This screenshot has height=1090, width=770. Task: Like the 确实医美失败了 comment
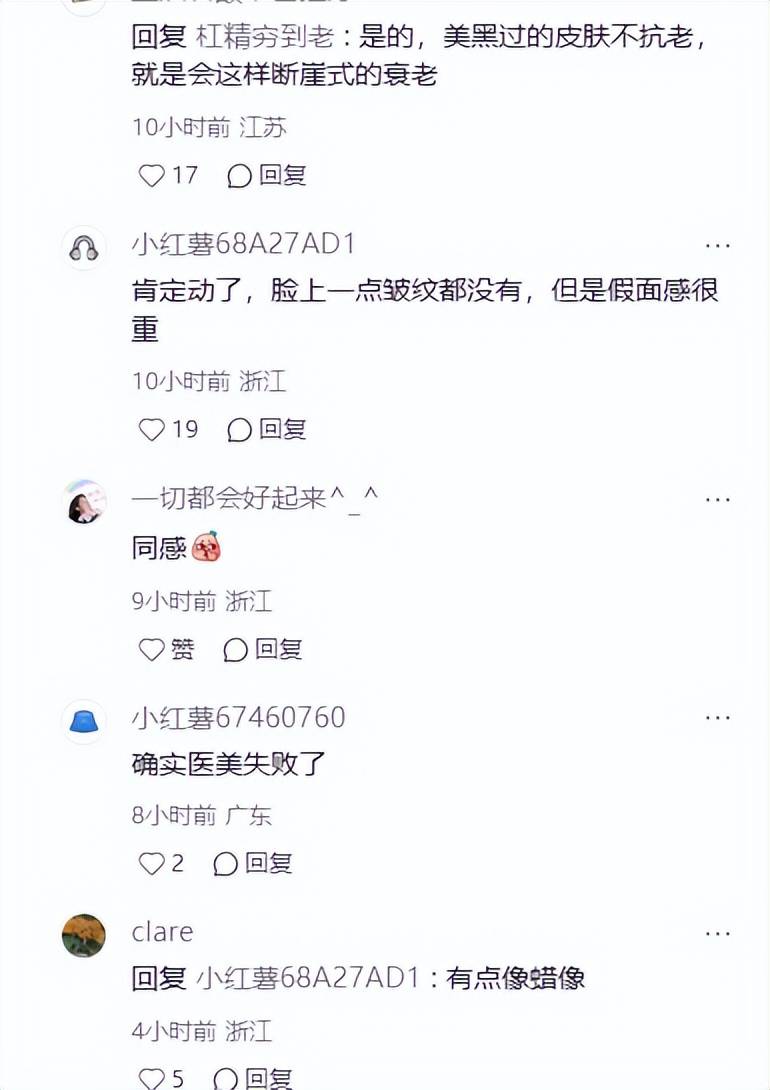pyautogui.click(x=152, y=864)
